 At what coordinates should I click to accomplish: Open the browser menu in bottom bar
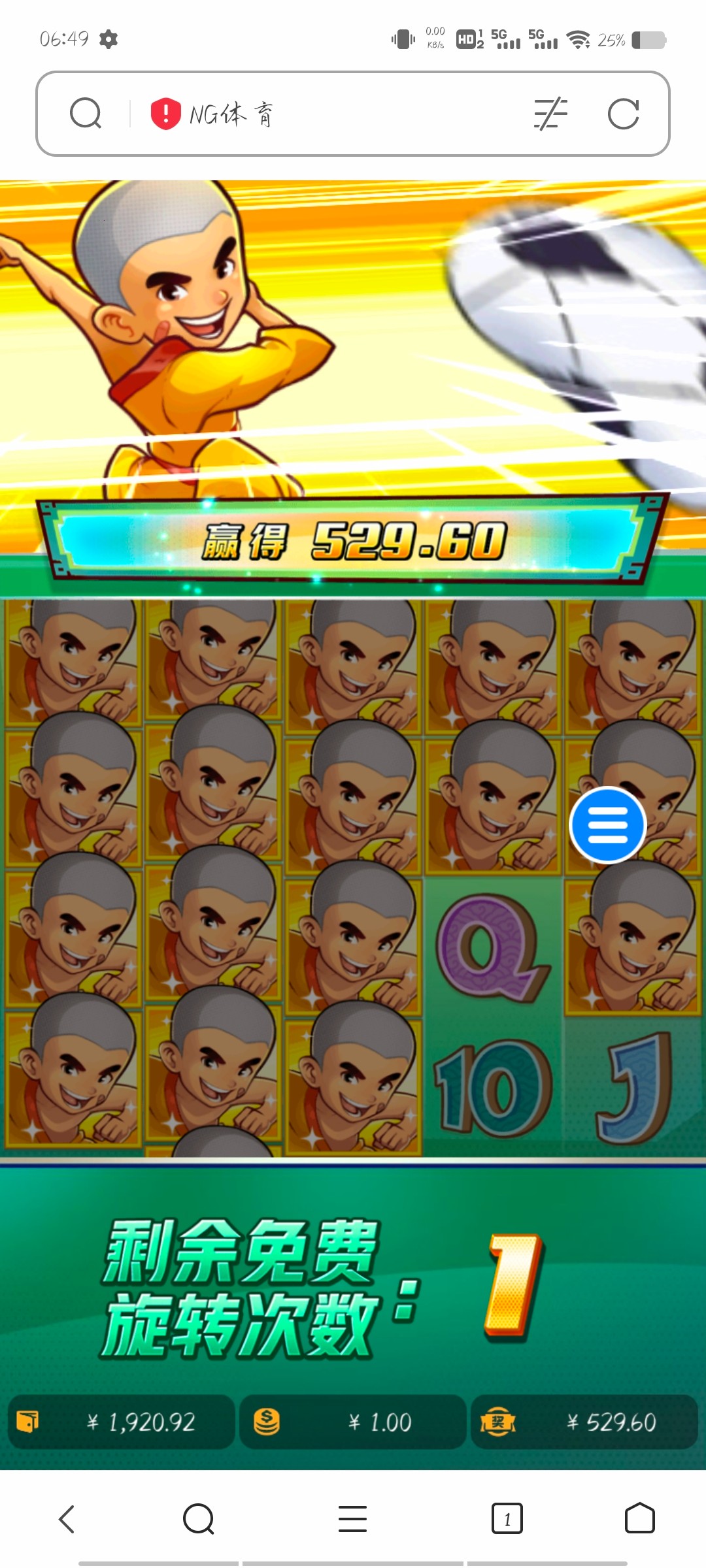coord(352,1518)
